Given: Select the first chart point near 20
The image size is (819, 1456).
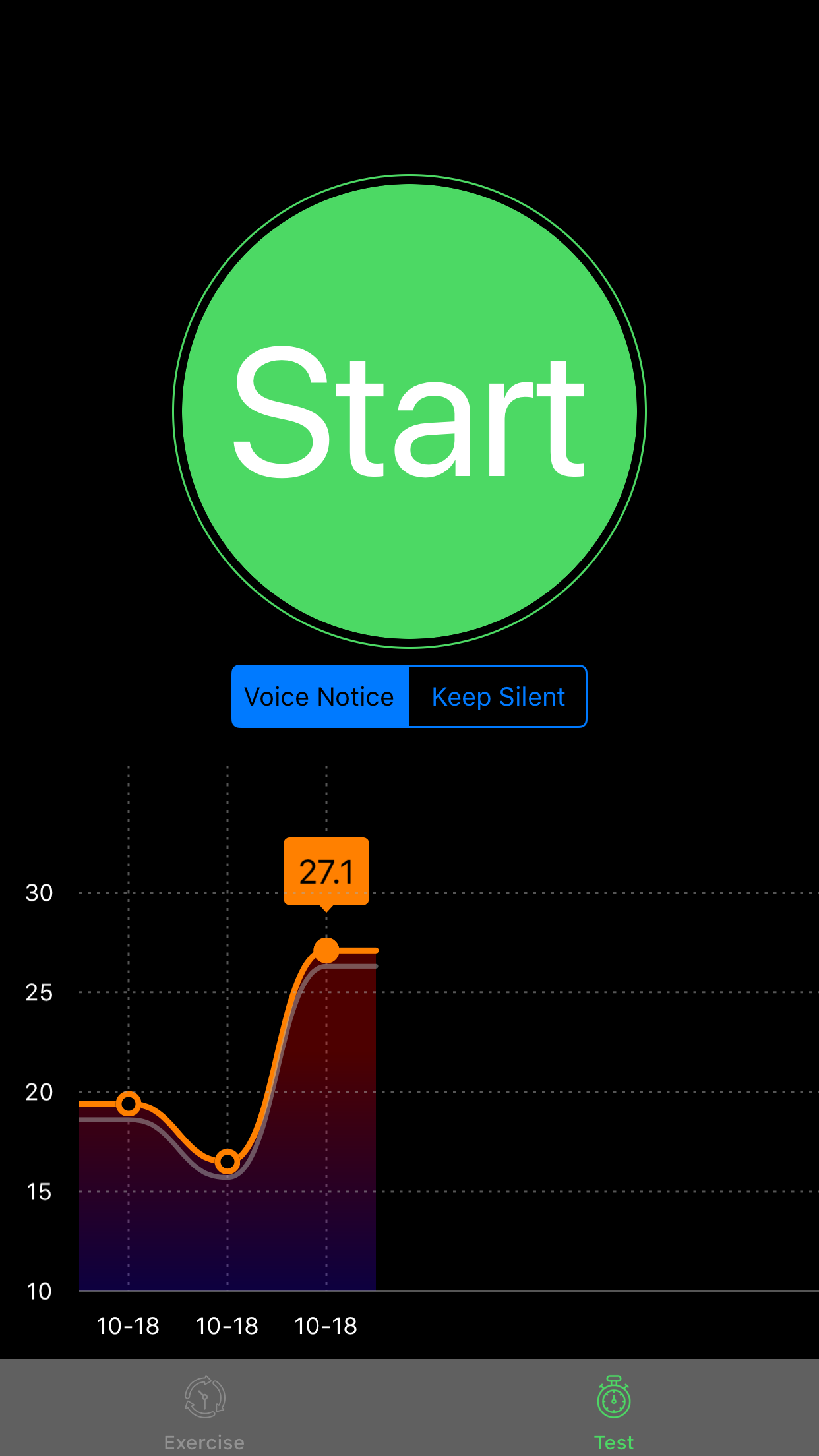Looking at the screenshot, I should 129,1103.
